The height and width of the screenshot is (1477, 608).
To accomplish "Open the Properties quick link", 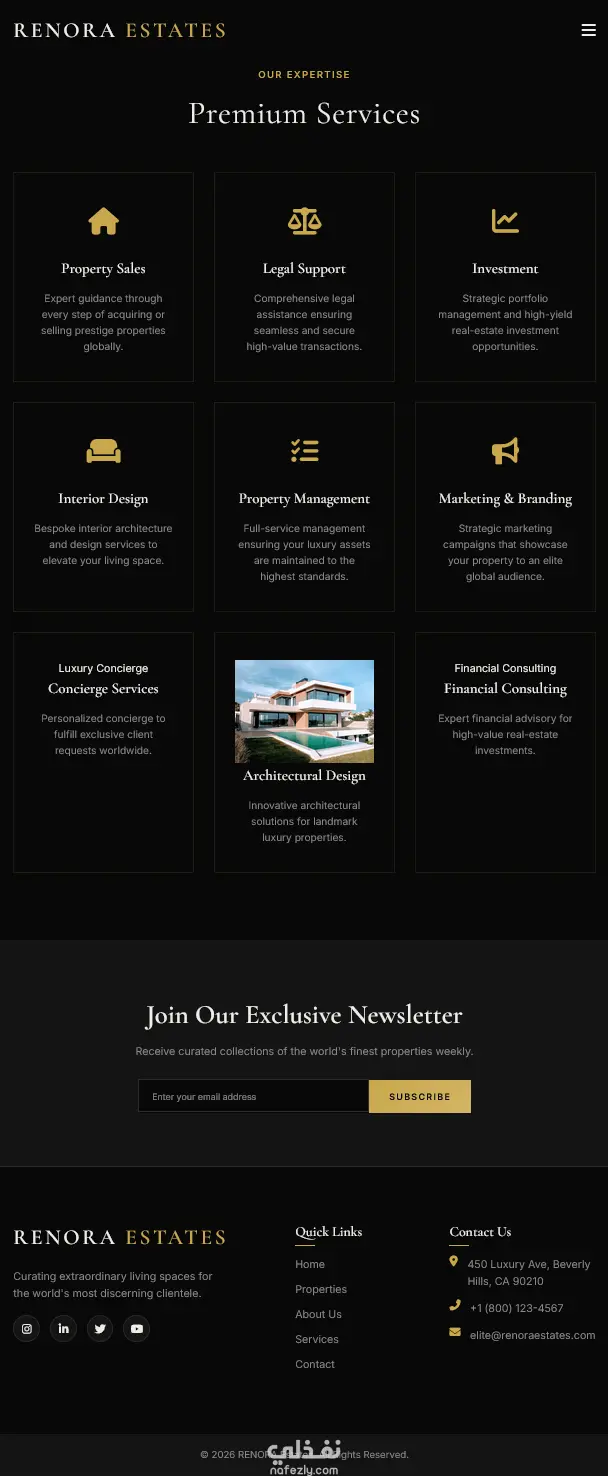I will (321, 1289).
